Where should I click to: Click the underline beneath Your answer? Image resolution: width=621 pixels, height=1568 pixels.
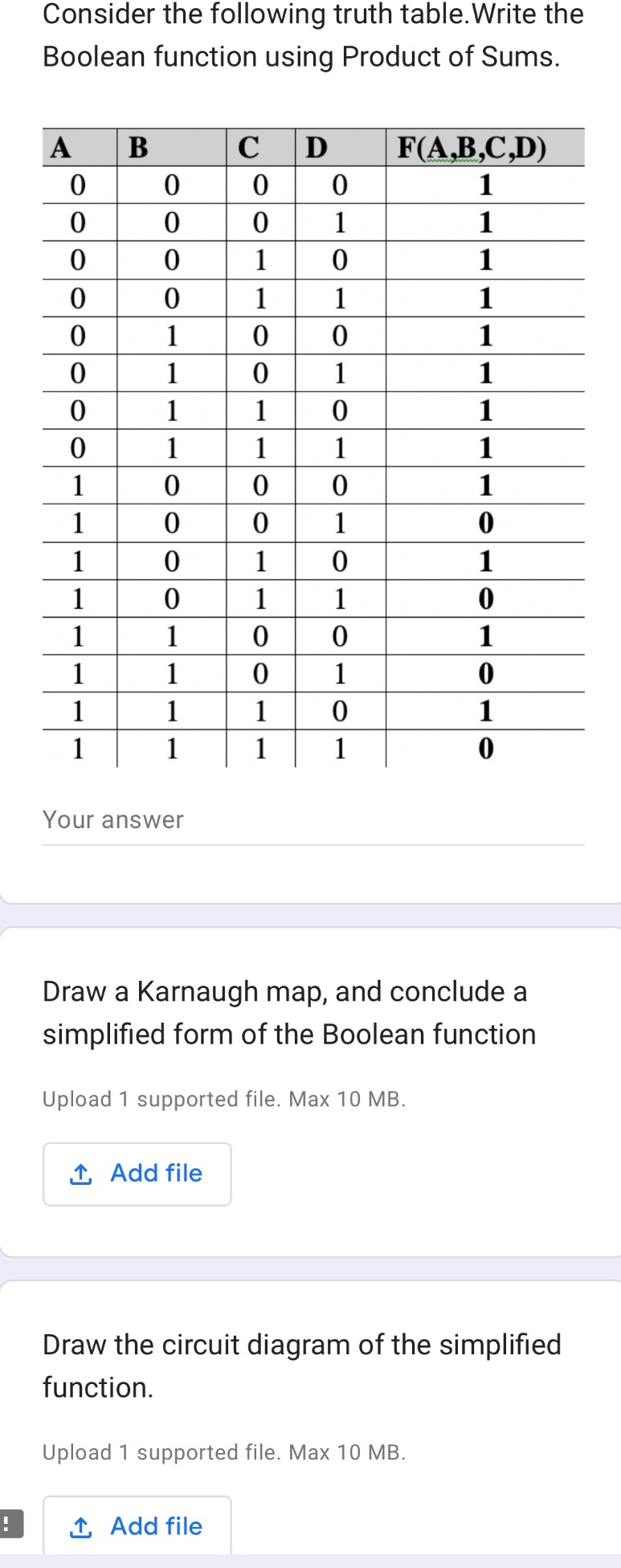[312, 844]
